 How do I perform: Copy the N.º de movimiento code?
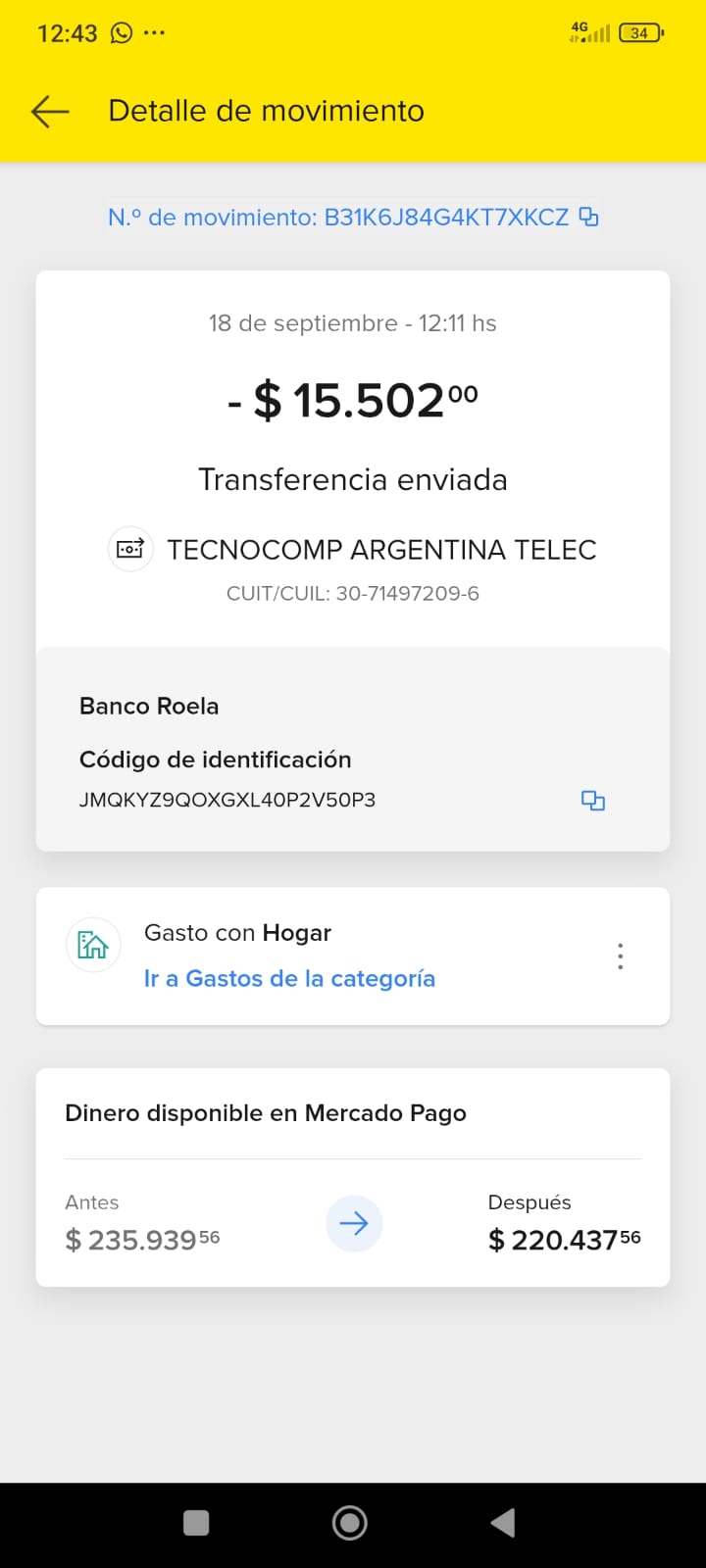point(588,217)
